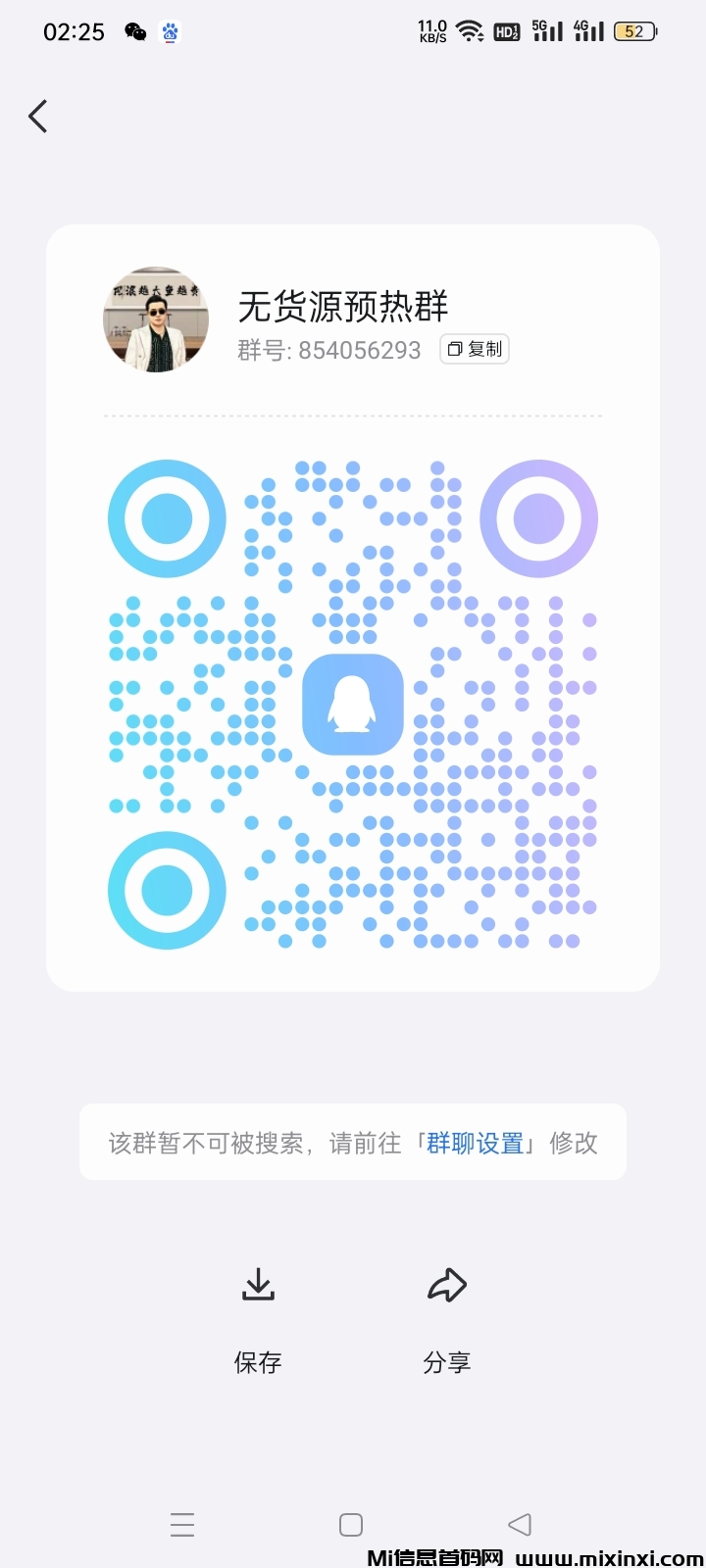706x1568 pixels.
Task: Tap the 5G signal indicator
Action: pos(547,30)
